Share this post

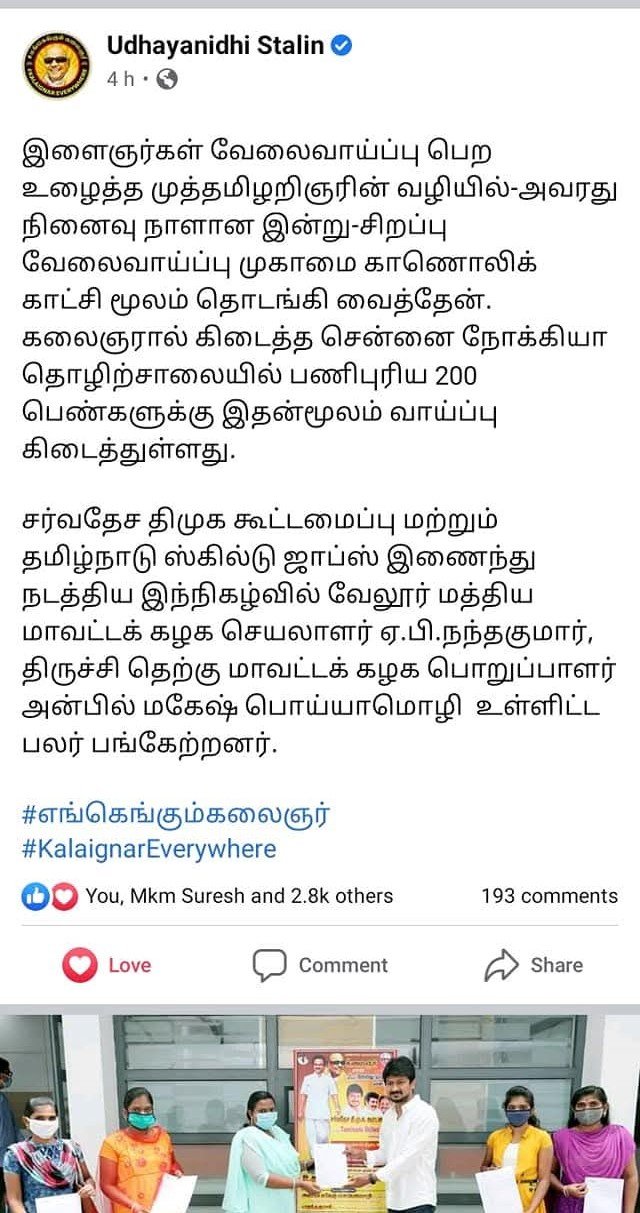click(x=533, y=965)
